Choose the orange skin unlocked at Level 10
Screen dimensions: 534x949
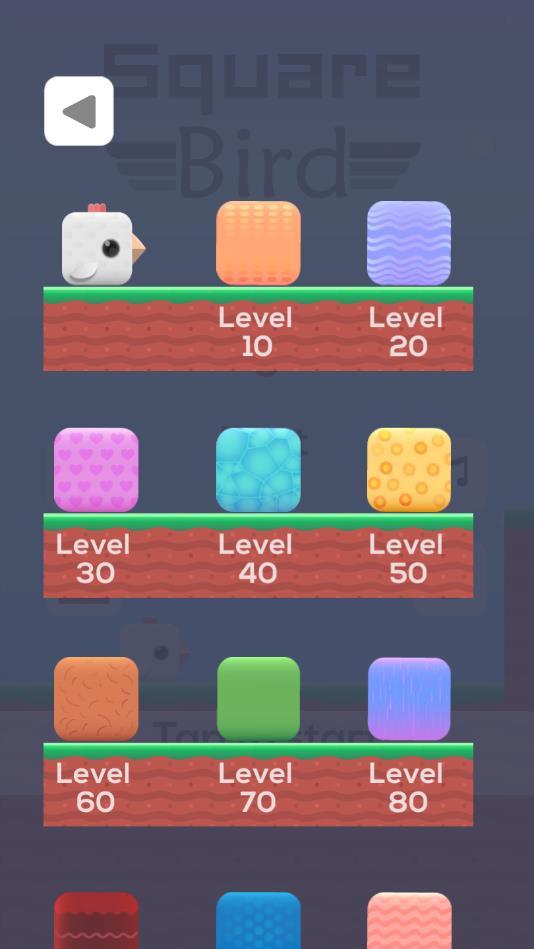(x=259, y=243)
